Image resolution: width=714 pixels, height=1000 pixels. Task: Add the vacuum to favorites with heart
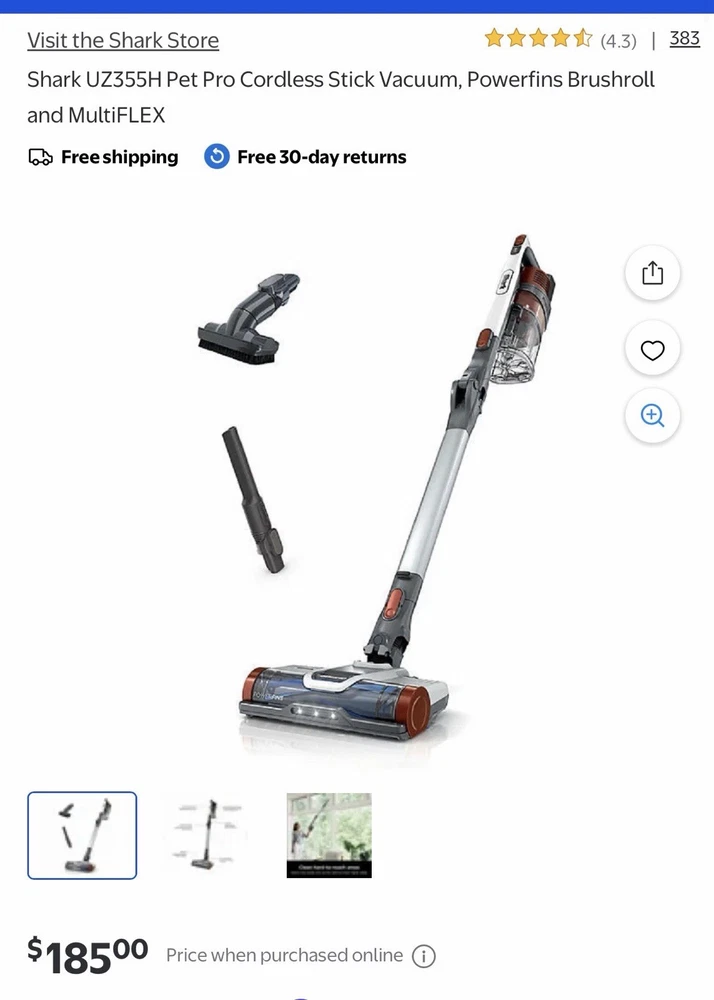pos(652,350)
